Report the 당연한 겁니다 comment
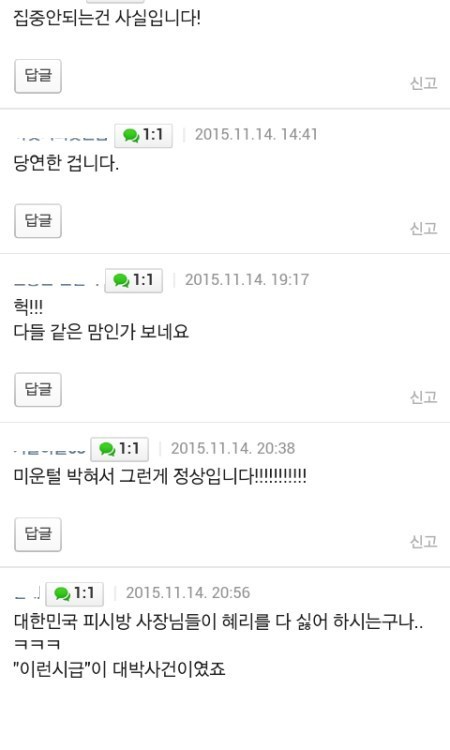 pyautogui.click(x=423, y=228)
